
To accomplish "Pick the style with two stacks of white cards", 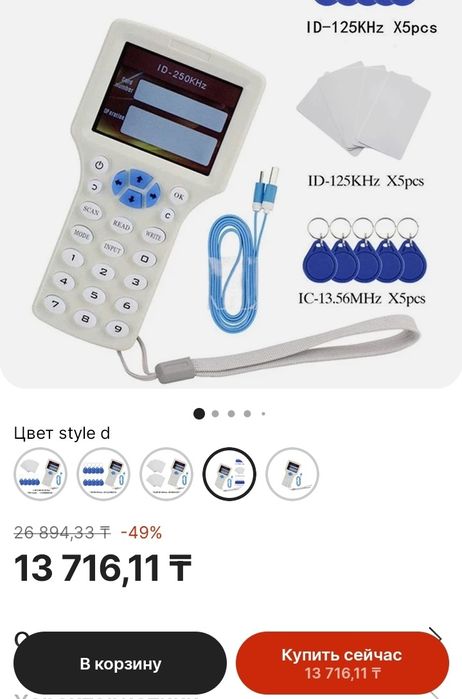I will (166, 474).
